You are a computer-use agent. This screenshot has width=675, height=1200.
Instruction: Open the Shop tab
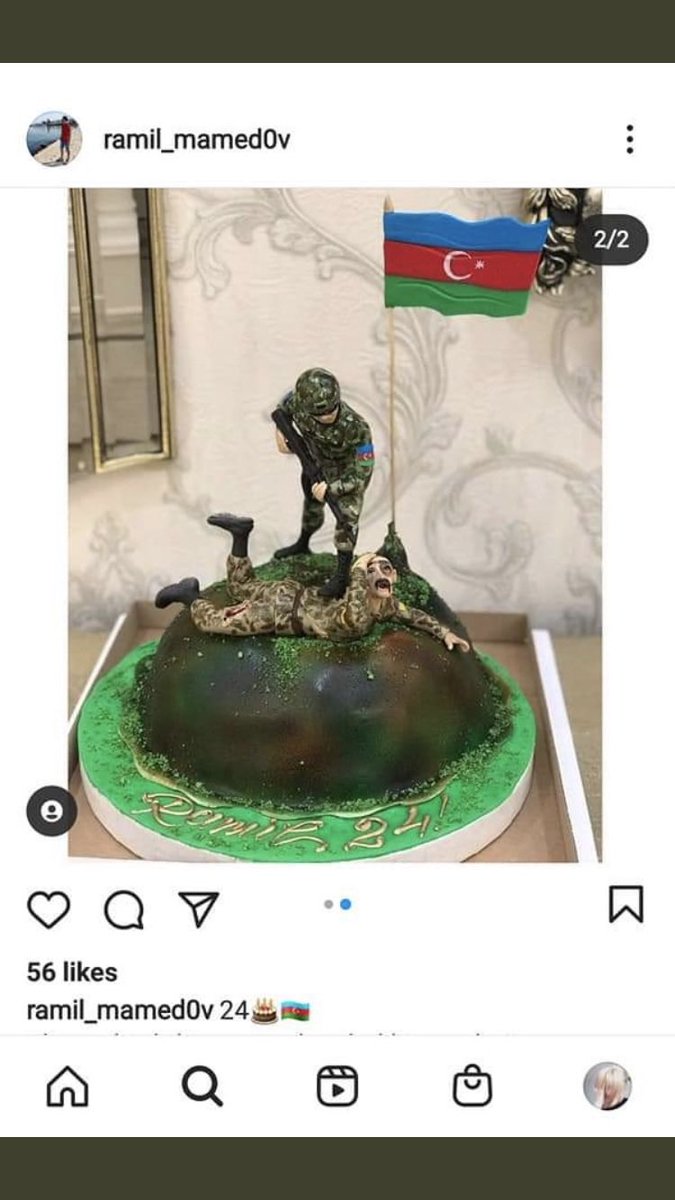pyautogui.click(x=472, y=1086)
